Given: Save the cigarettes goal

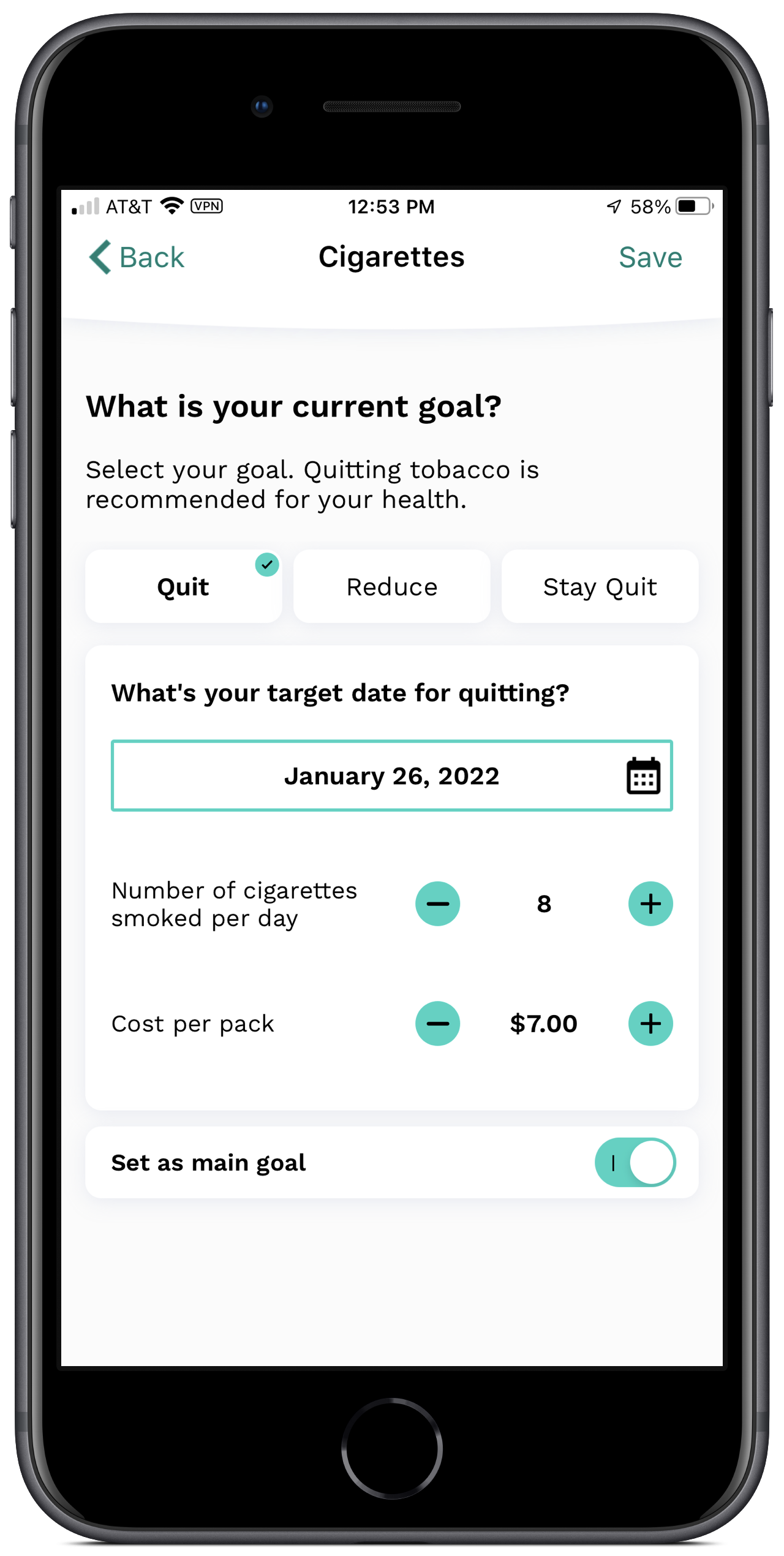Looking at the screenshot, I should coord(650,257).
